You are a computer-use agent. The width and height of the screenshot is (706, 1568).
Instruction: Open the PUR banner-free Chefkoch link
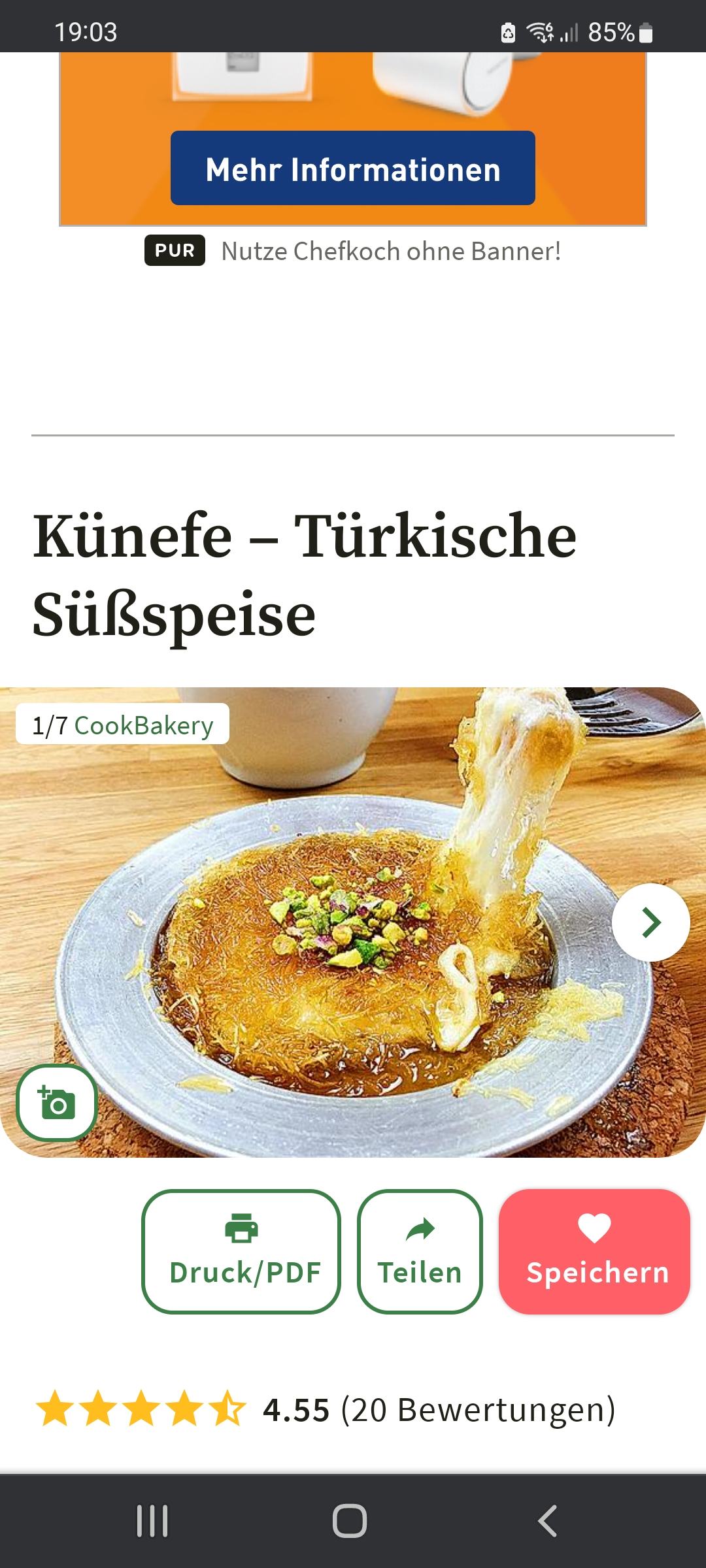coord(353,251)
